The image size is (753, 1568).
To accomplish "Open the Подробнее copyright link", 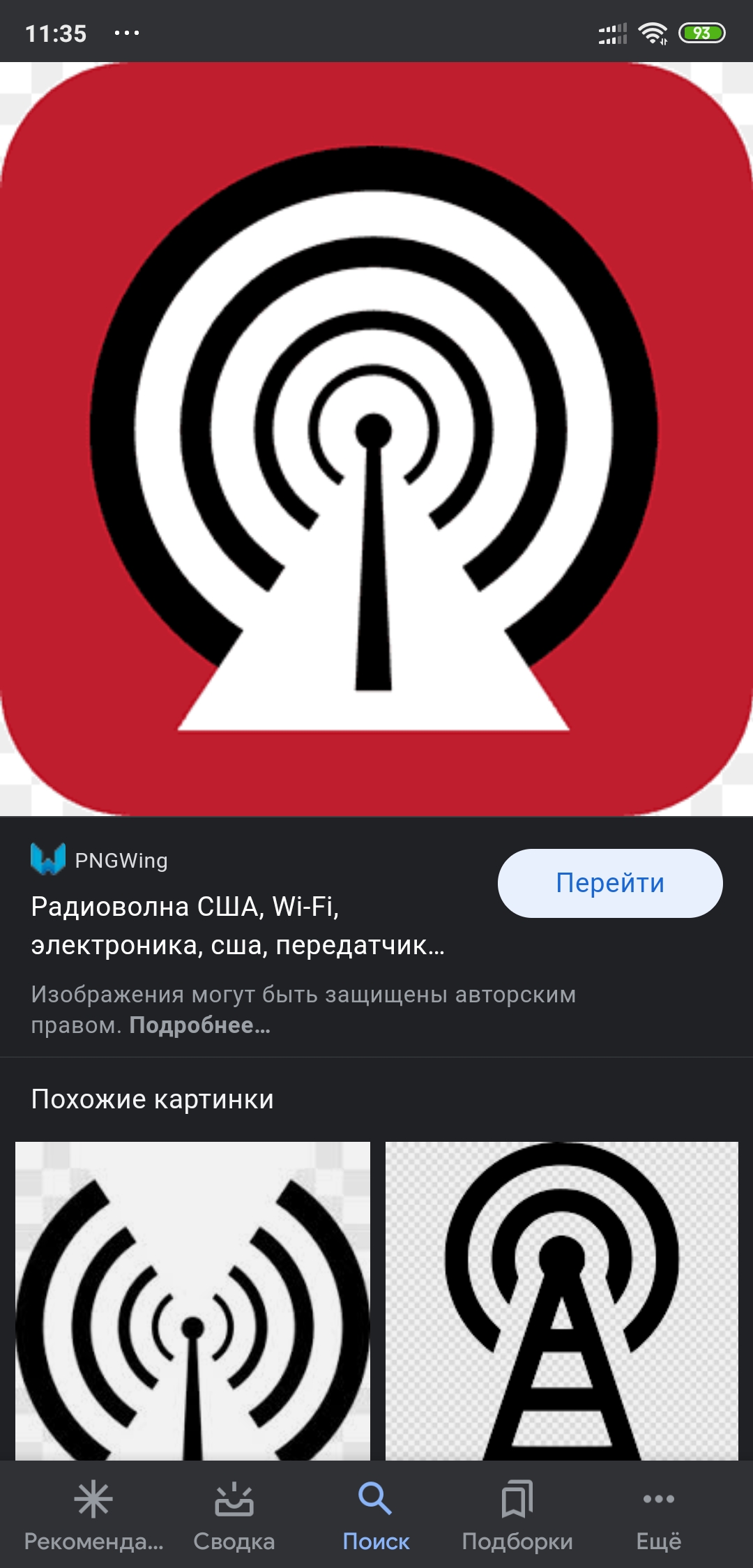I will (199, 1025).
